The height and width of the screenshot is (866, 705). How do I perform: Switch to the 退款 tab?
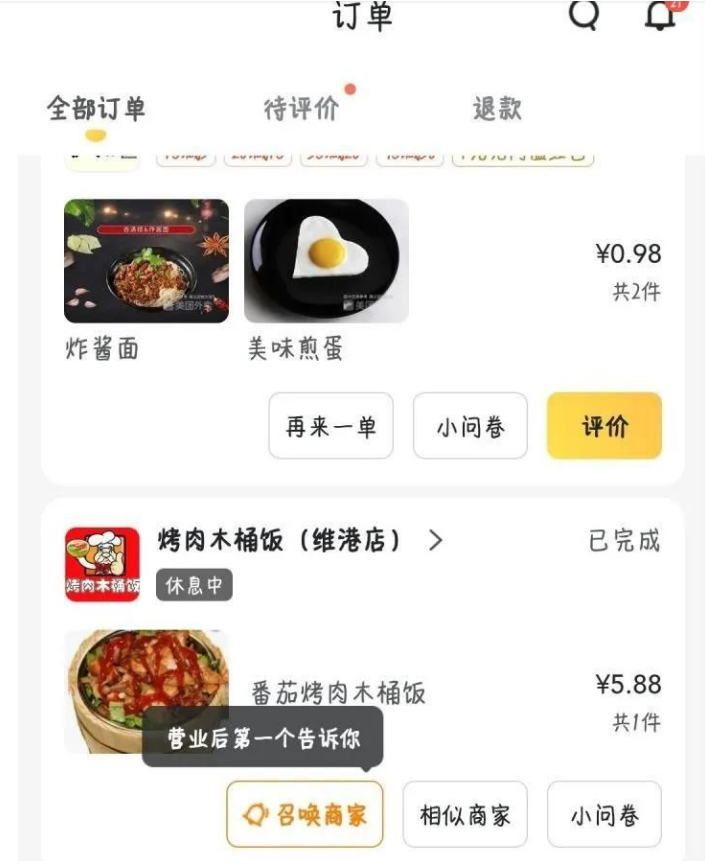[497, 108]
